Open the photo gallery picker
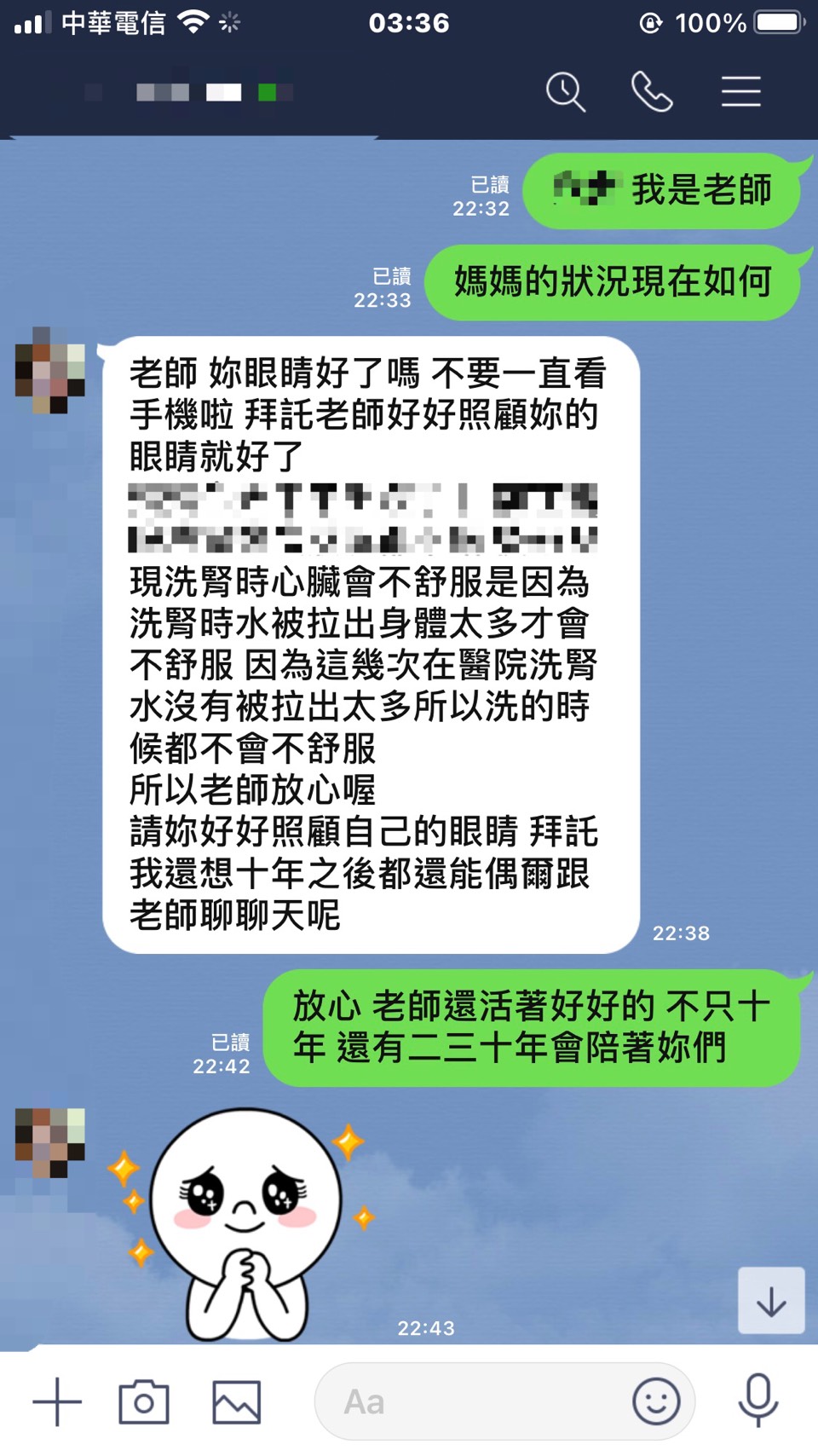The image size is (818, 1456). (x=236, y=1401)
